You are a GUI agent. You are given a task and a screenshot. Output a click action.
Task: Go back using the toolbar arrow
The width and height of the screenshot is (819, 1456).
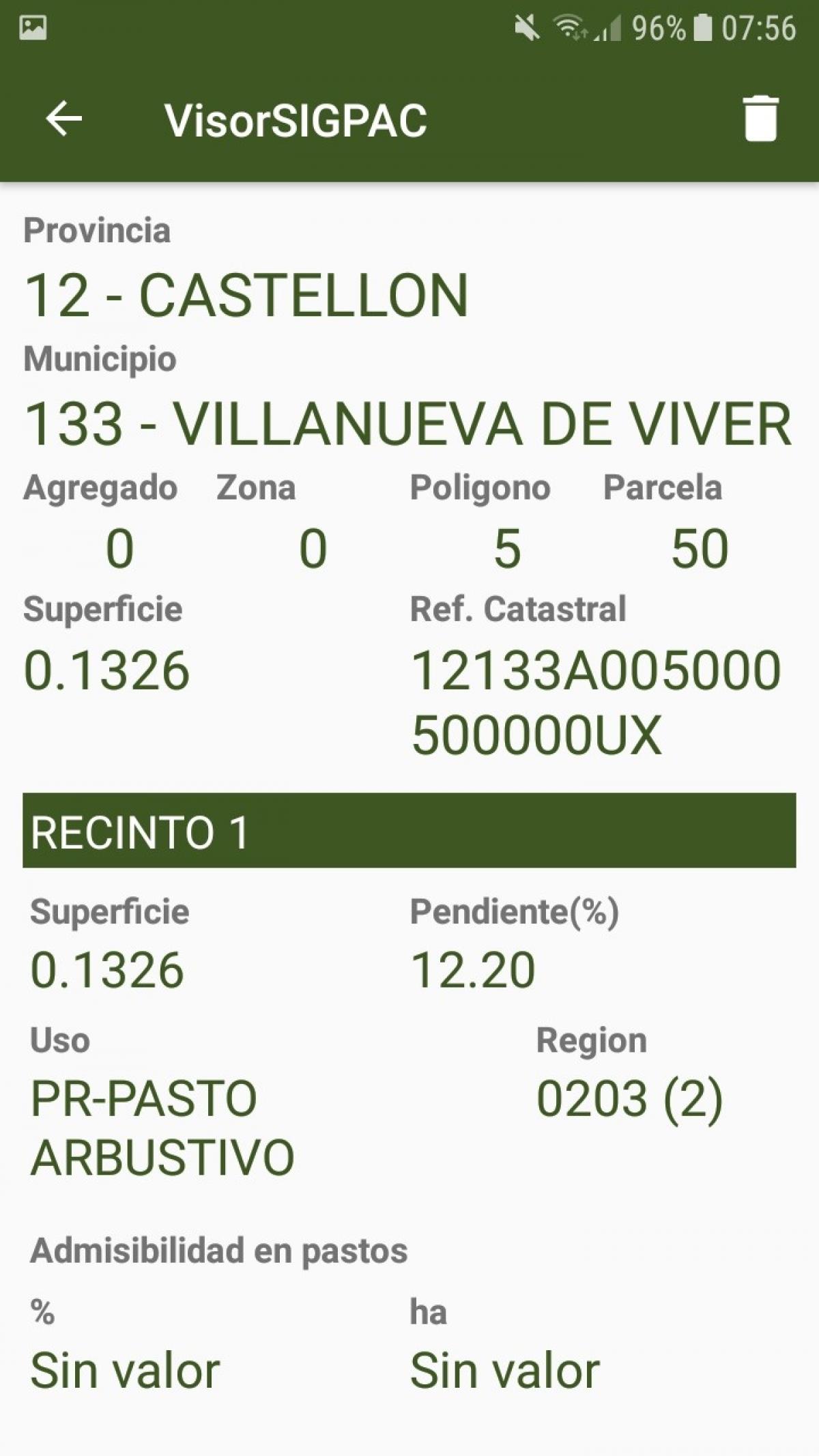(x=63, y=119)
